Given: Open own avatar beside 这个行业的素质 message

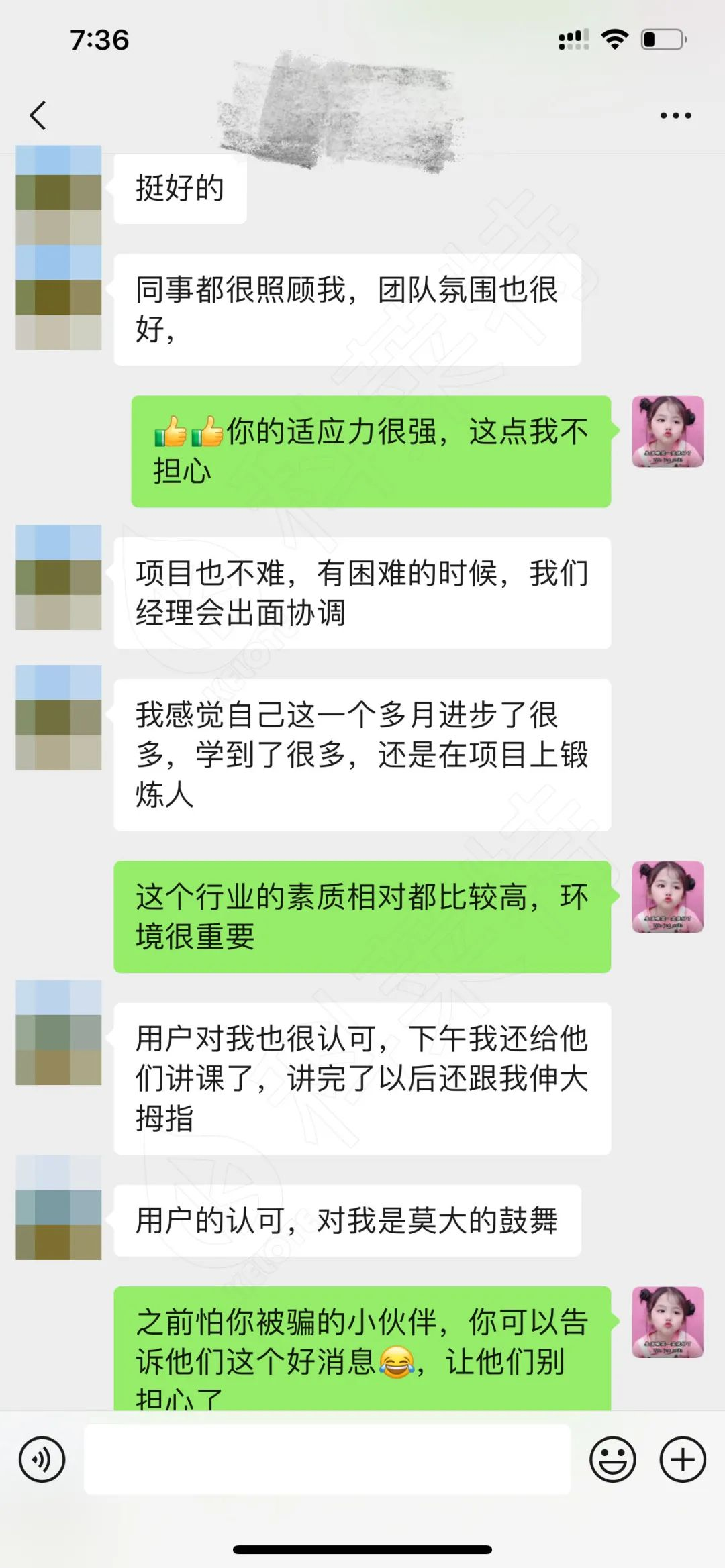Looking at the screenshot, I should [667, 897].
